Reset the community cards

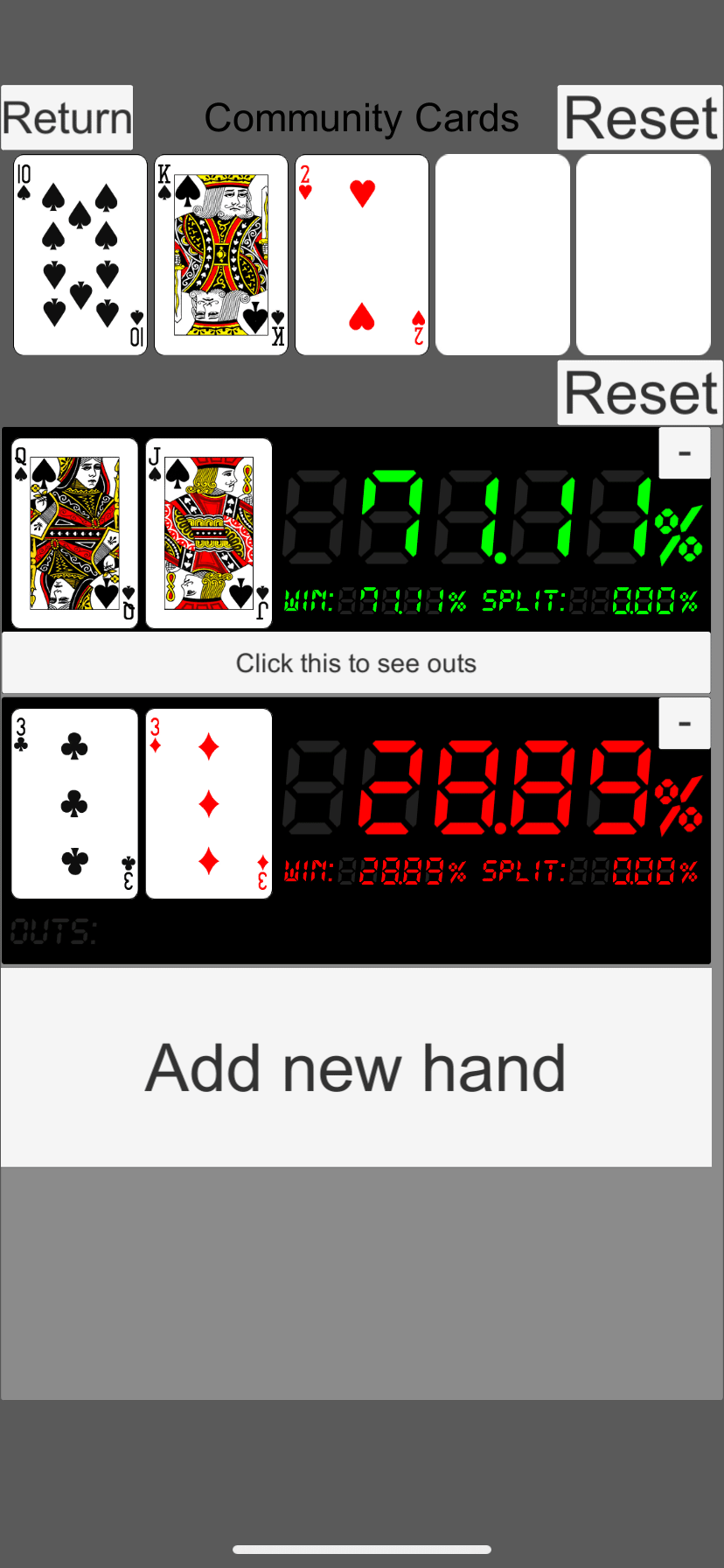[640, 117]
